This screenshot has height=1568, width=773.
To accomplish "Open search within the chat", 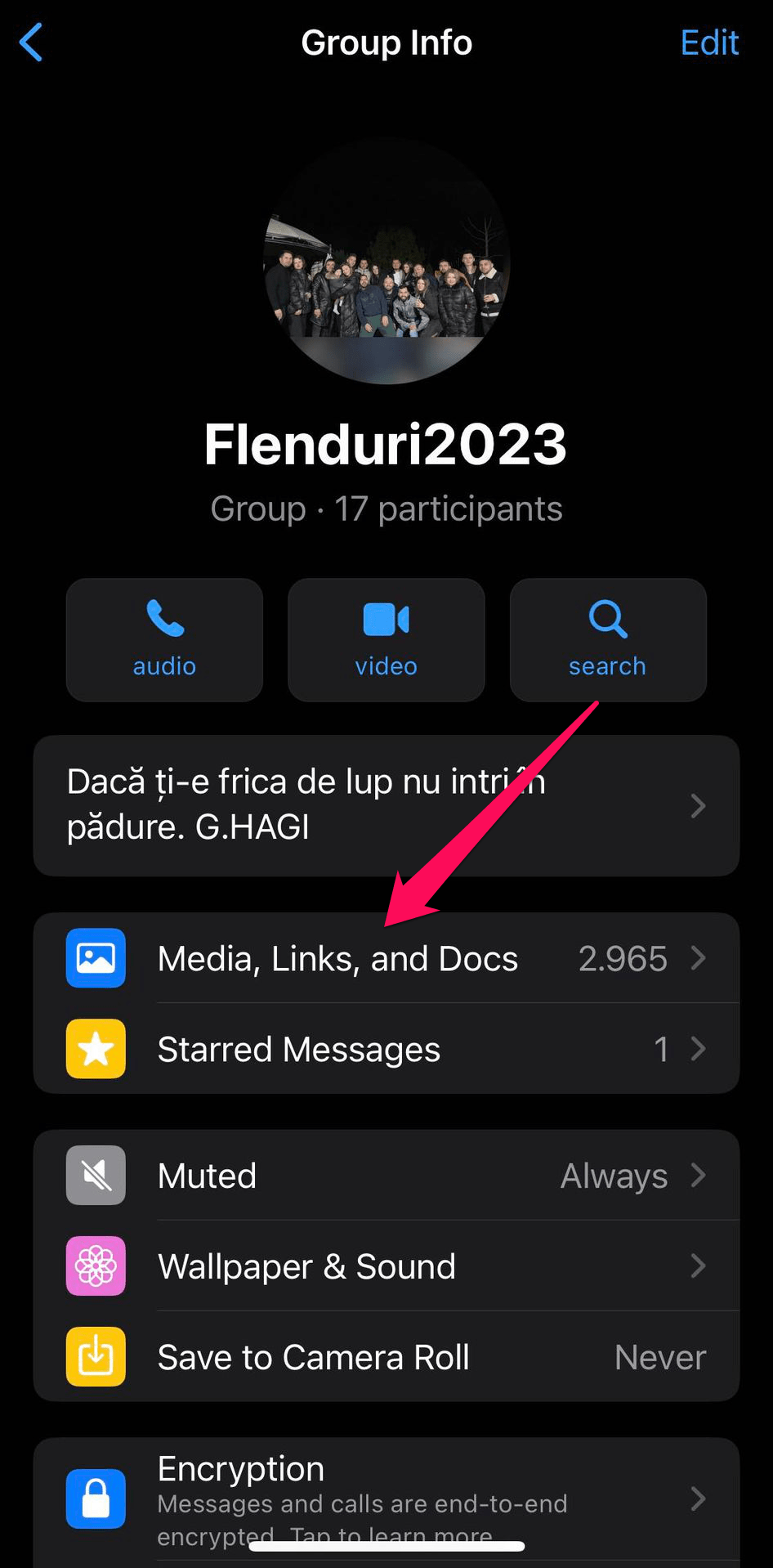I will (607, 639).
